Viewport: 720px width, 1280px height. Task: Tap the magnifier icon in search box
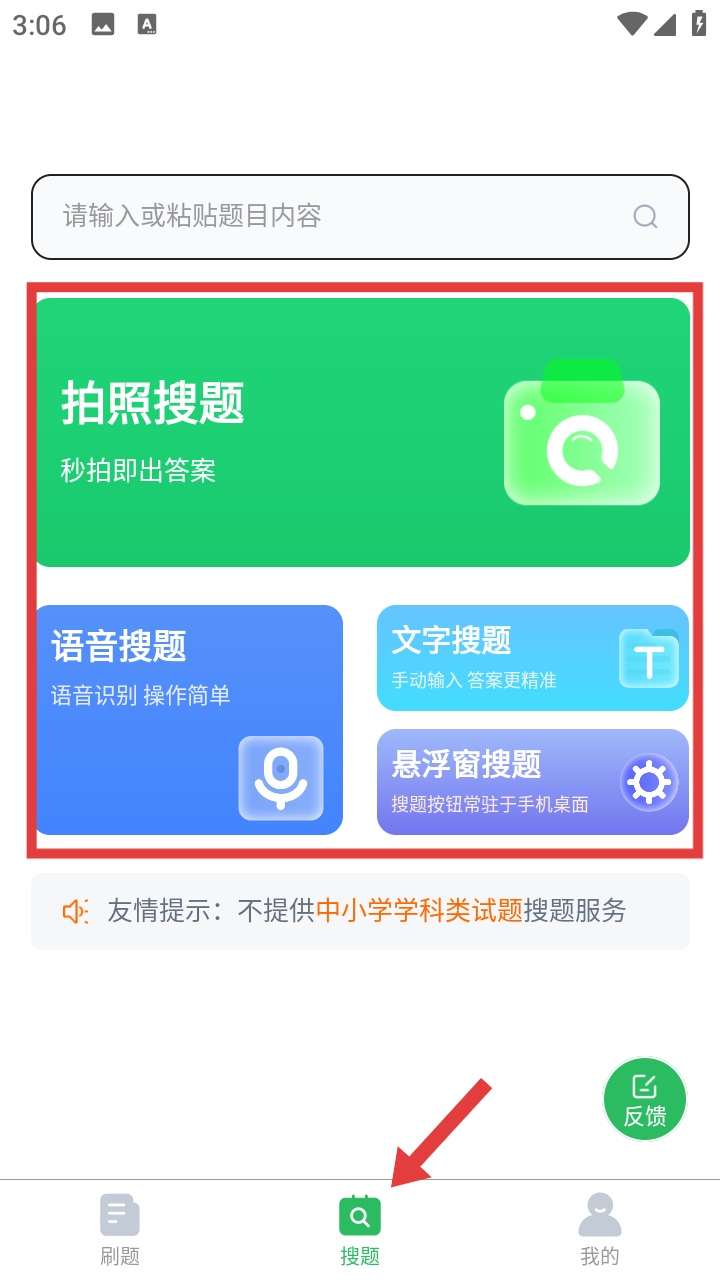(646, 217)
